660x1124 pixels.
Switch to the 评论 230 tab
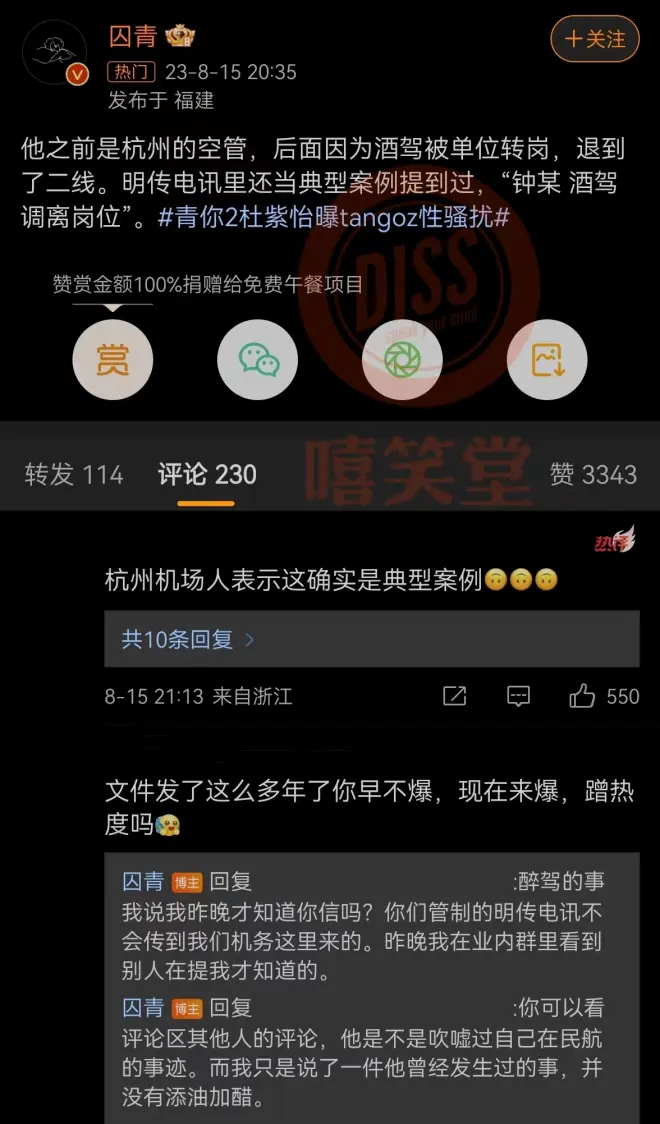coord(207,474)
